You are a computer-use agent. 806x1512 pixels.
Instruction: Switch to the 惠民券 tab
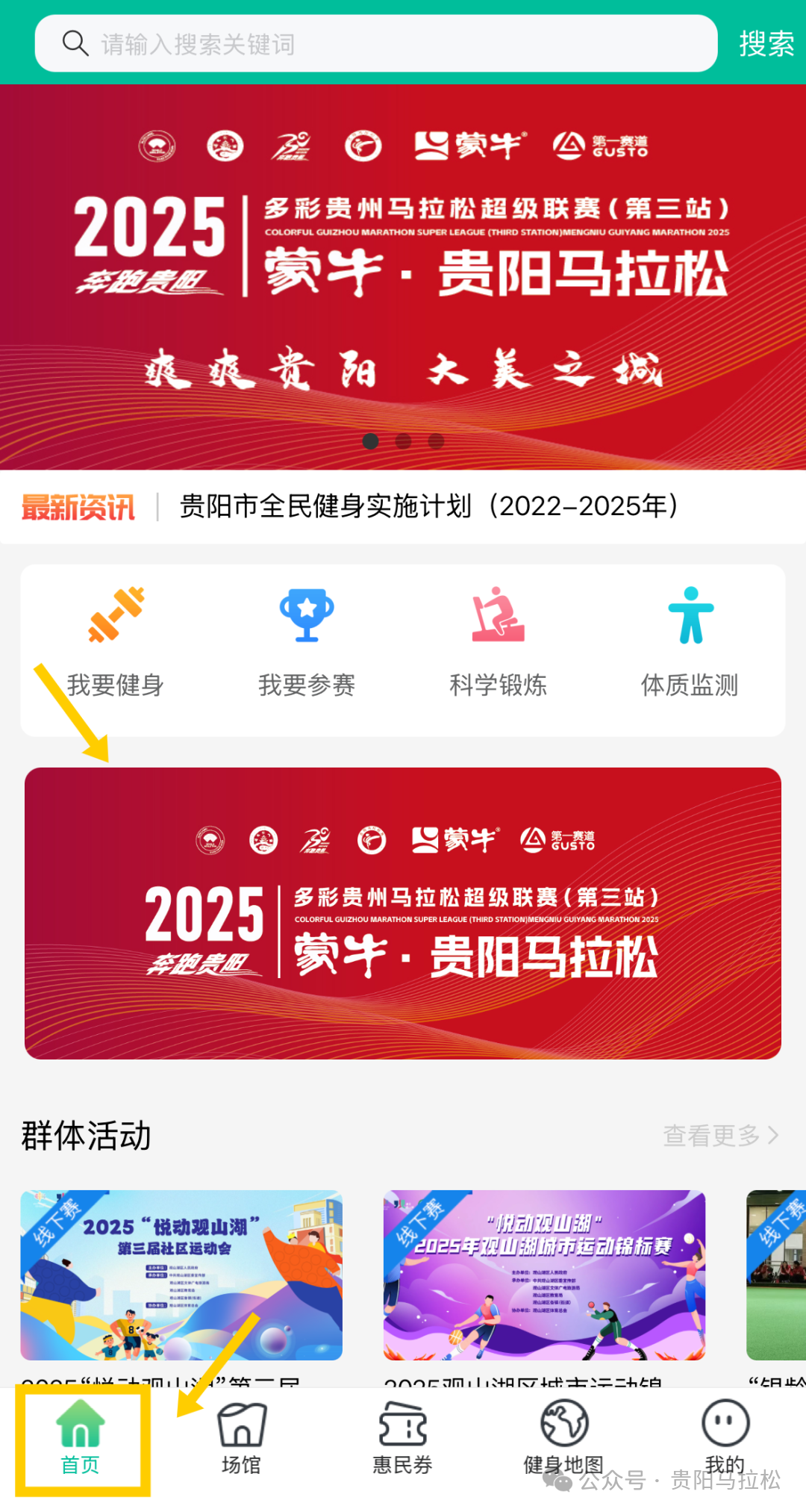tap(402, 1438)
